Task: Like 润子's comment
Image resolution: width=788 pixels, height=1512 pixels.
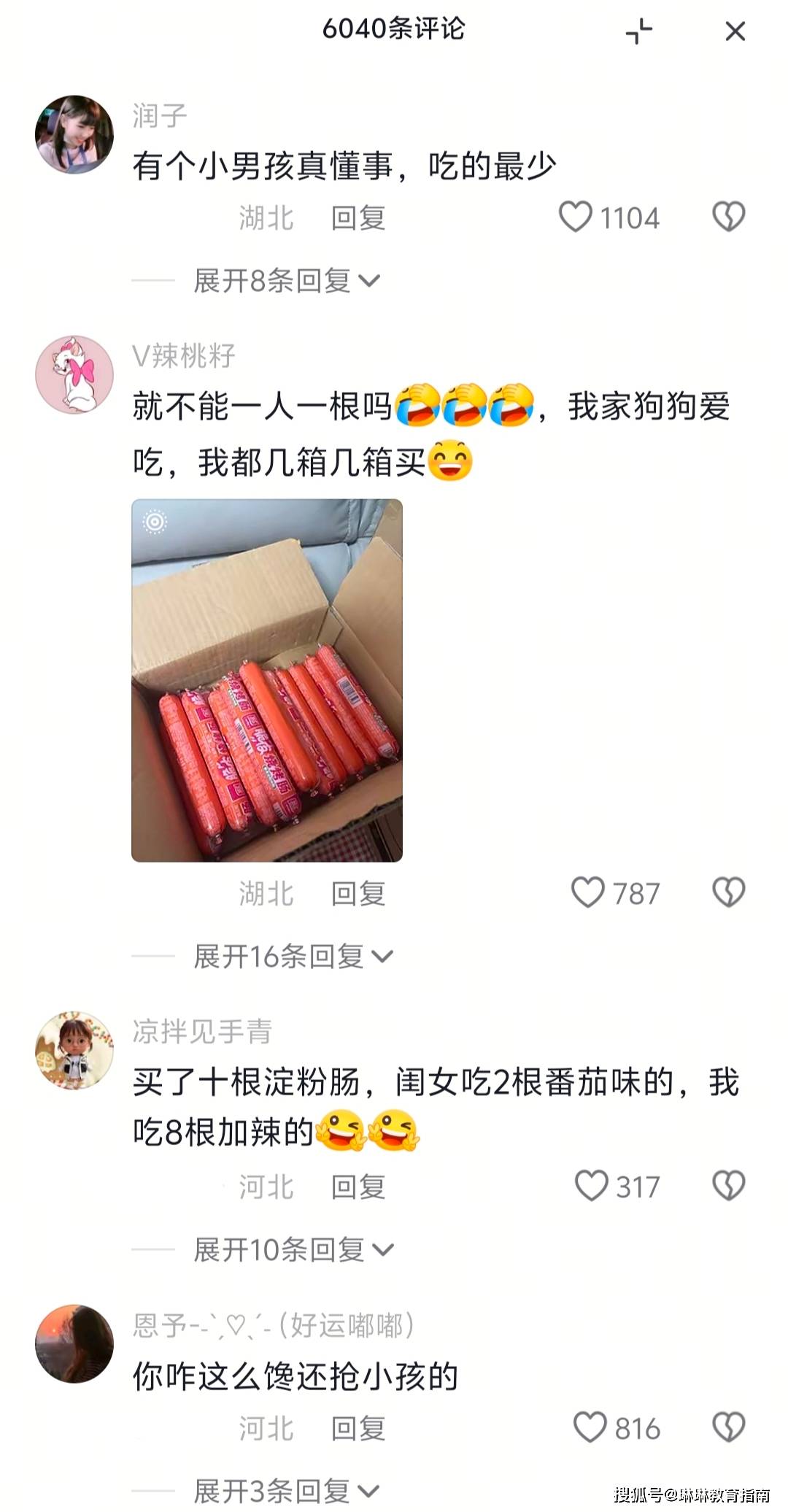Action: click(576, 217)
